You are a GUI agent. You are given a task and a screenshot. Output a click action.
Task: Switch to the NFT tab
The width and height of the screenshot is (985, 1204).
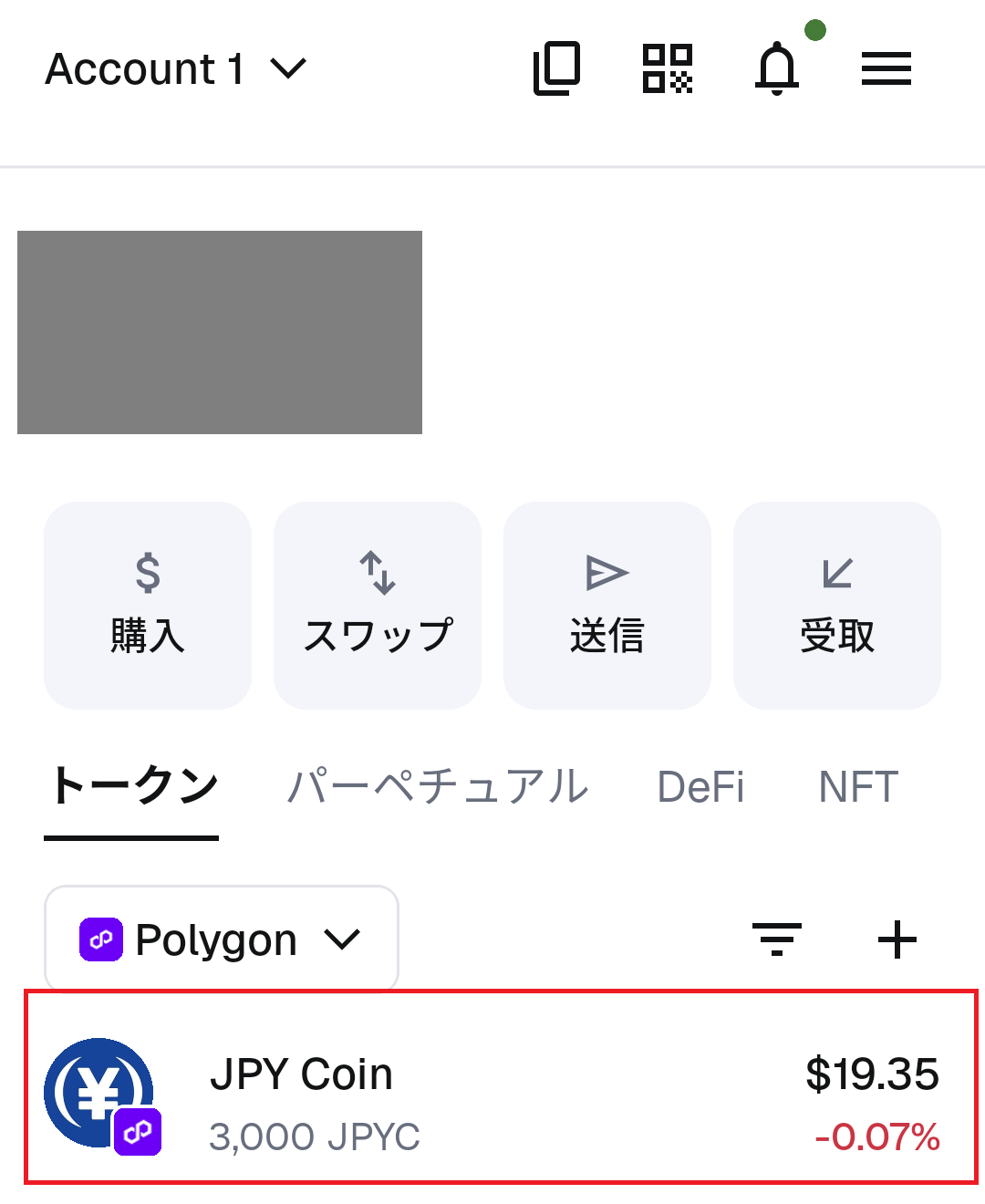coord(858,786)
